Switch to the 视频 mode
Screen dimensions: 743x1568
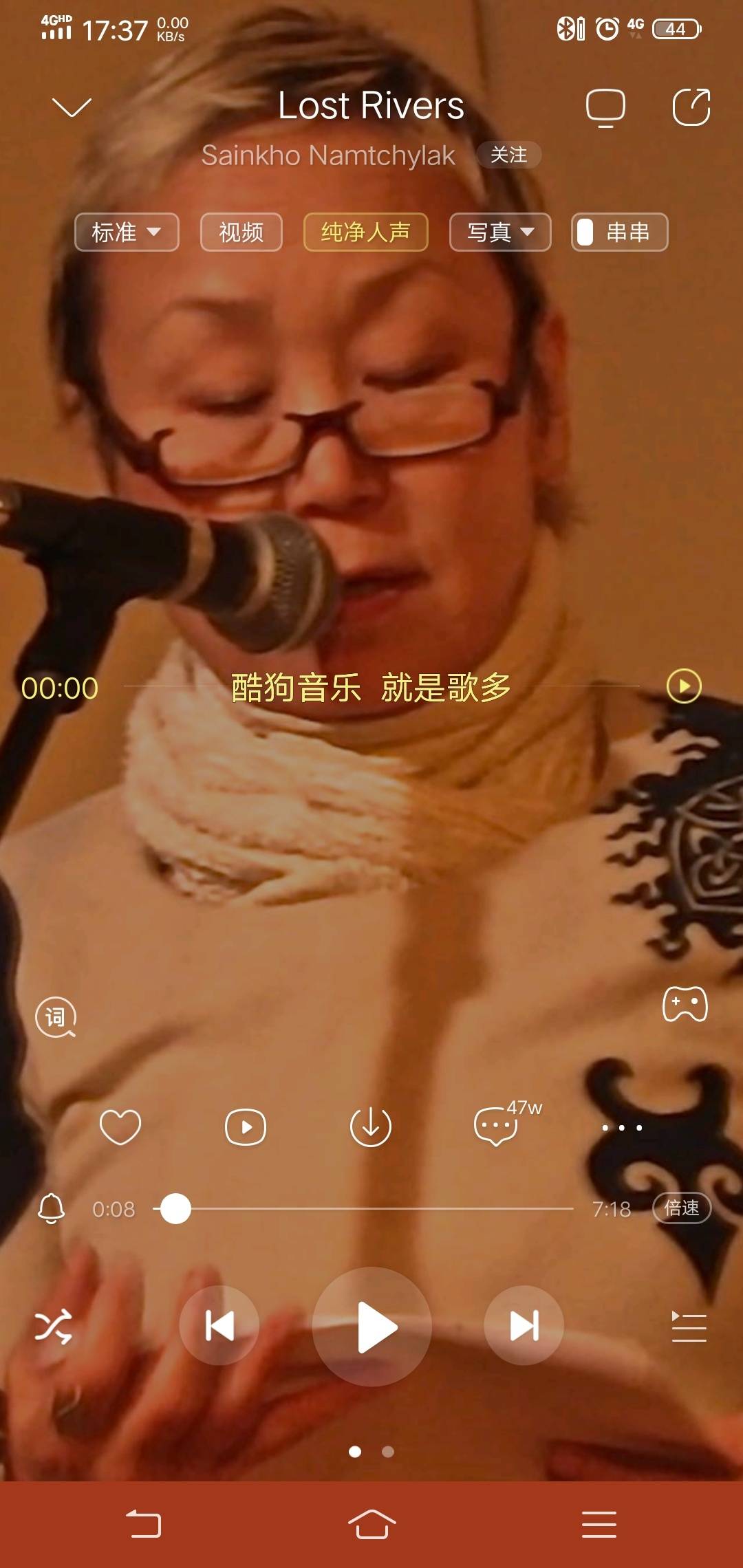[241, 232]
